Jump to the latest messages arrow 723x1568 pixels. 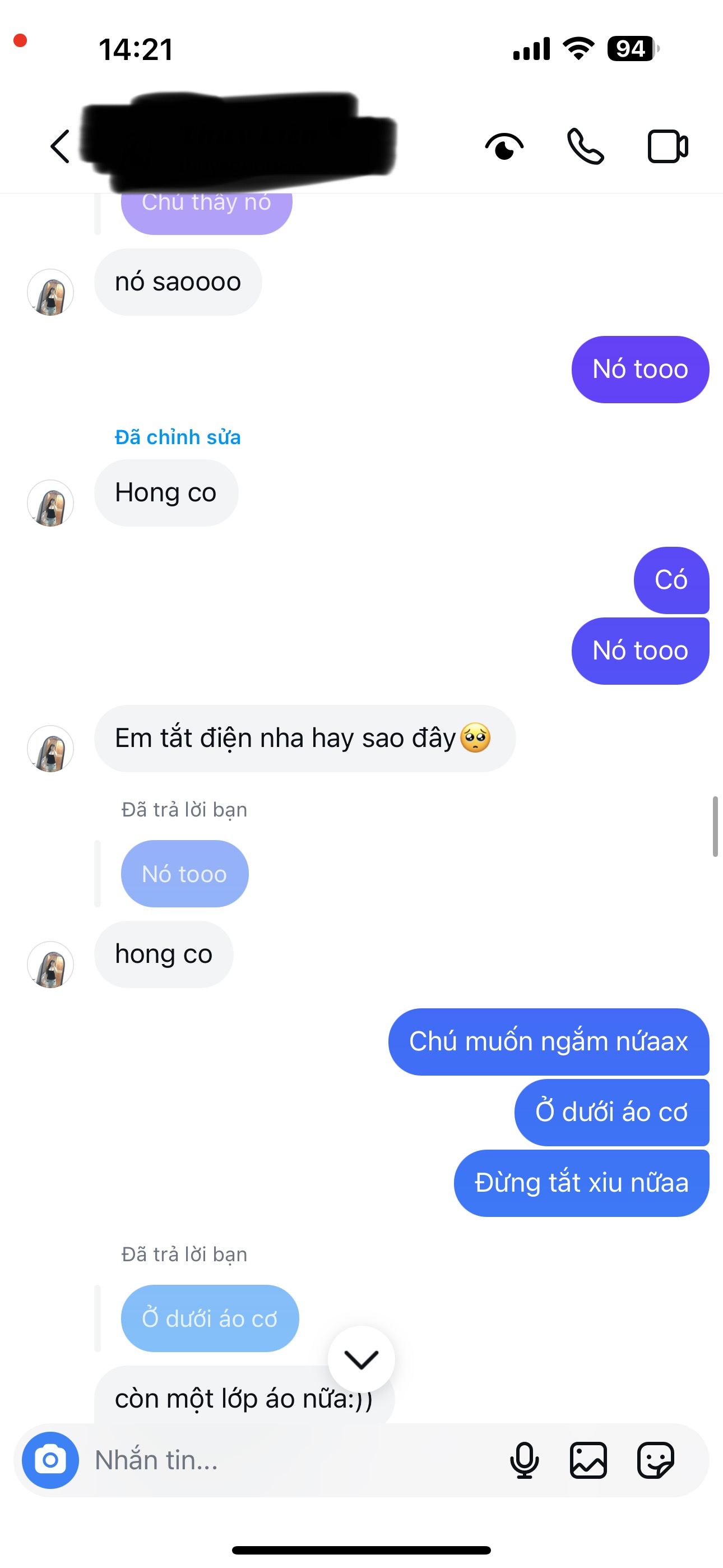[x=361, y=1359]
